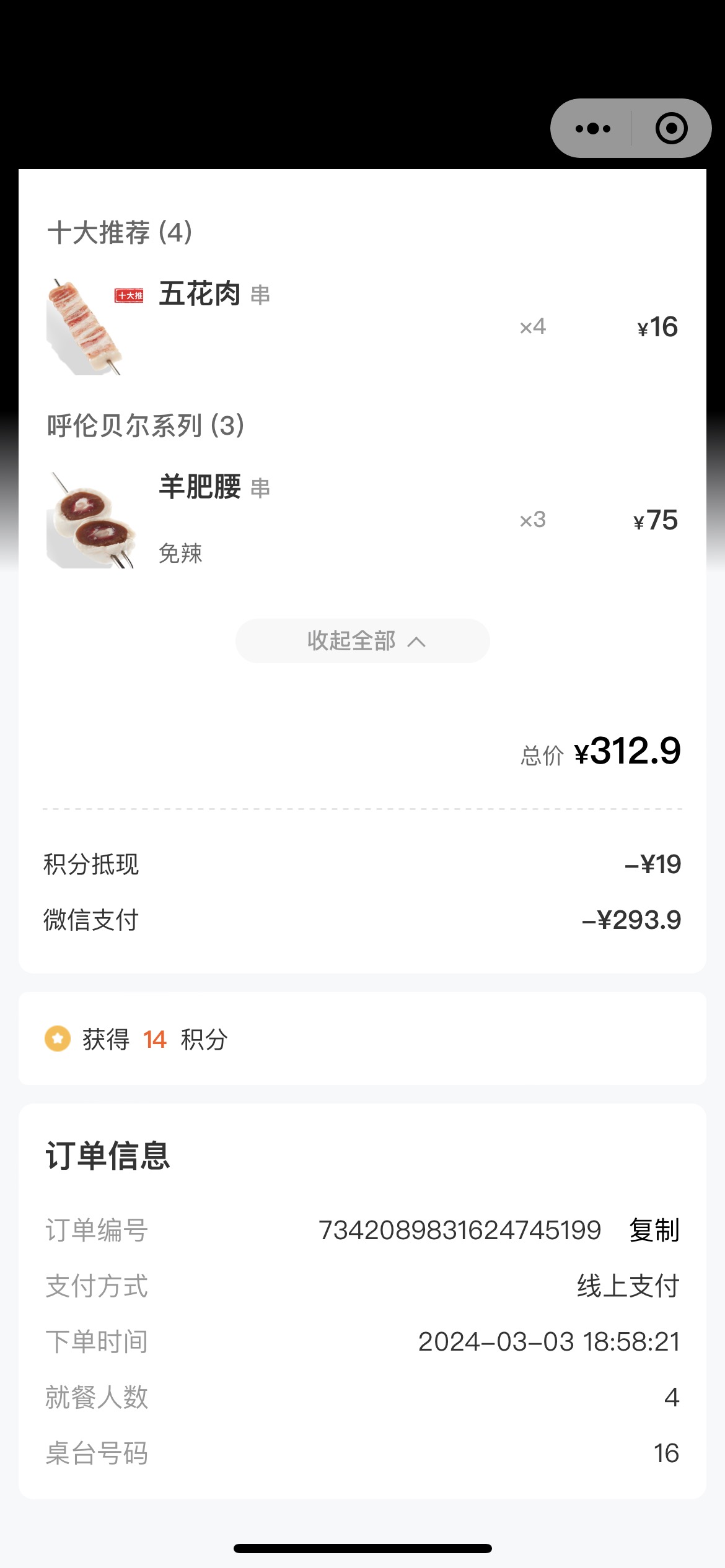
Task: Collapse the item list with 收起全部
Action: point(362,641)
